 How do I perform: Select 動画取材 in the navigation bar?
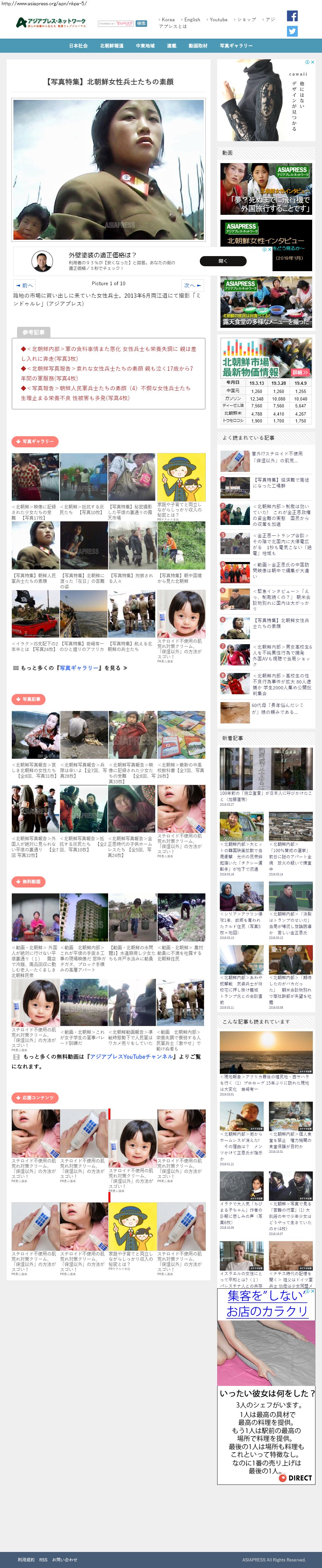(198, 46)
